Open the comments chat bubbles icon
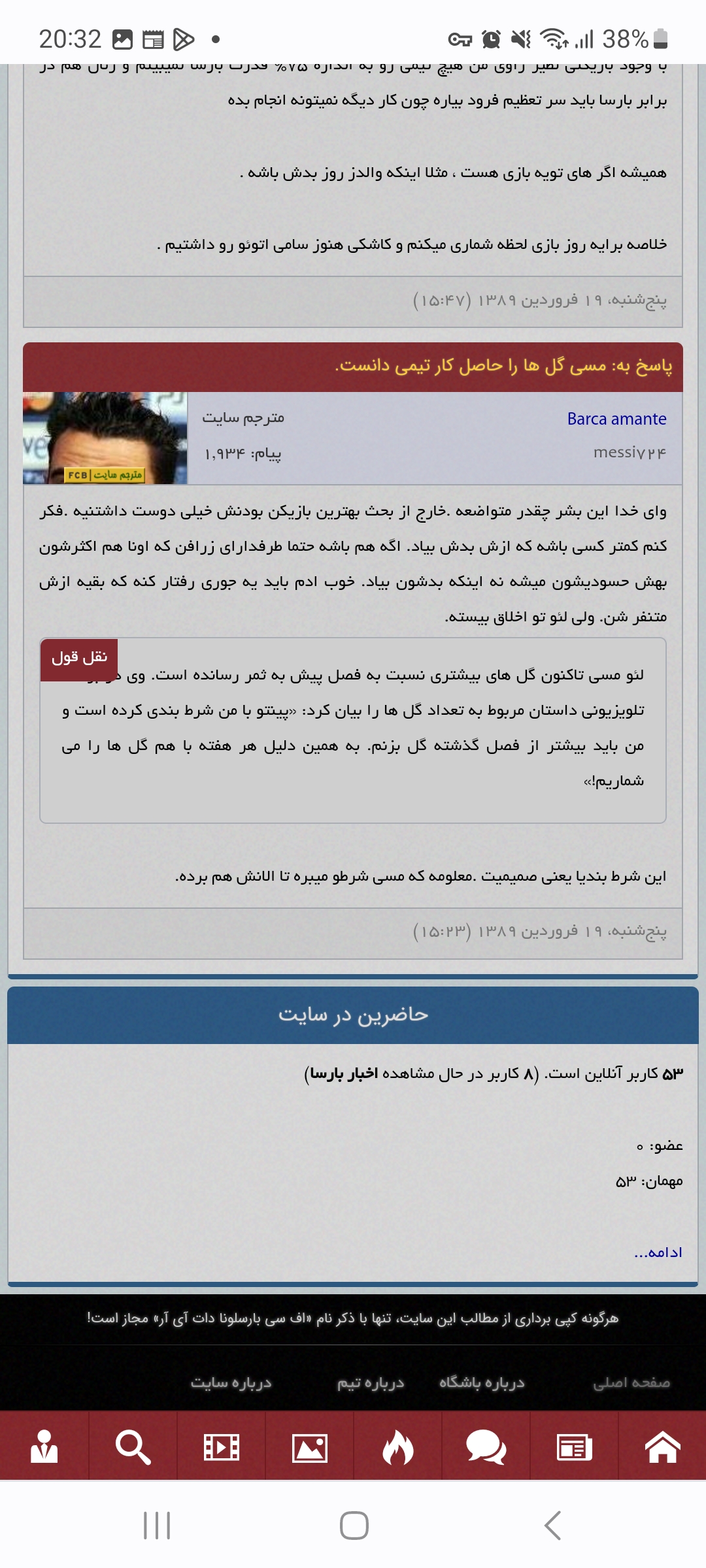Viewport: 706px width, 1568px height. click(486, 1446)
